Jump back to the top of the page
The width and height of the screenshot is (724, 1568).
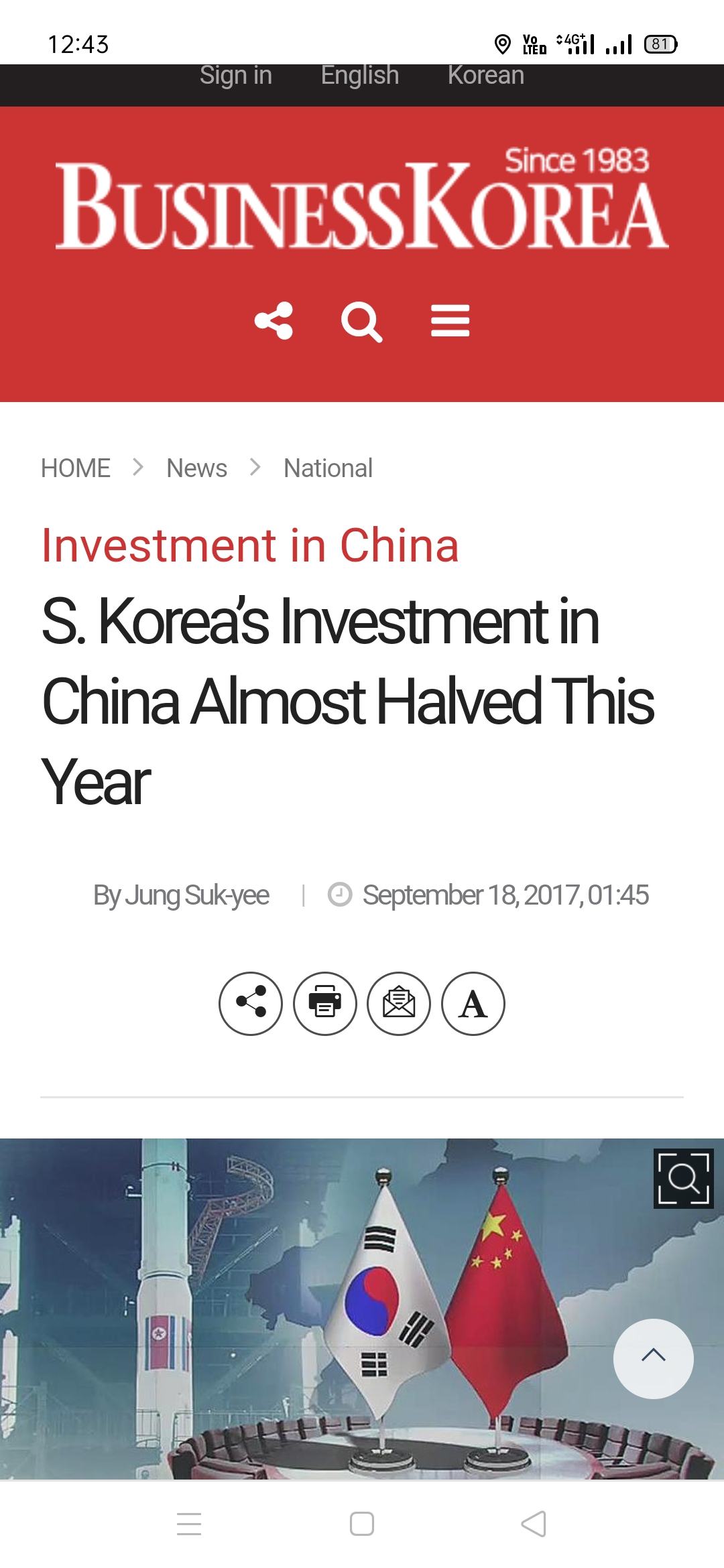[654, 1358]
